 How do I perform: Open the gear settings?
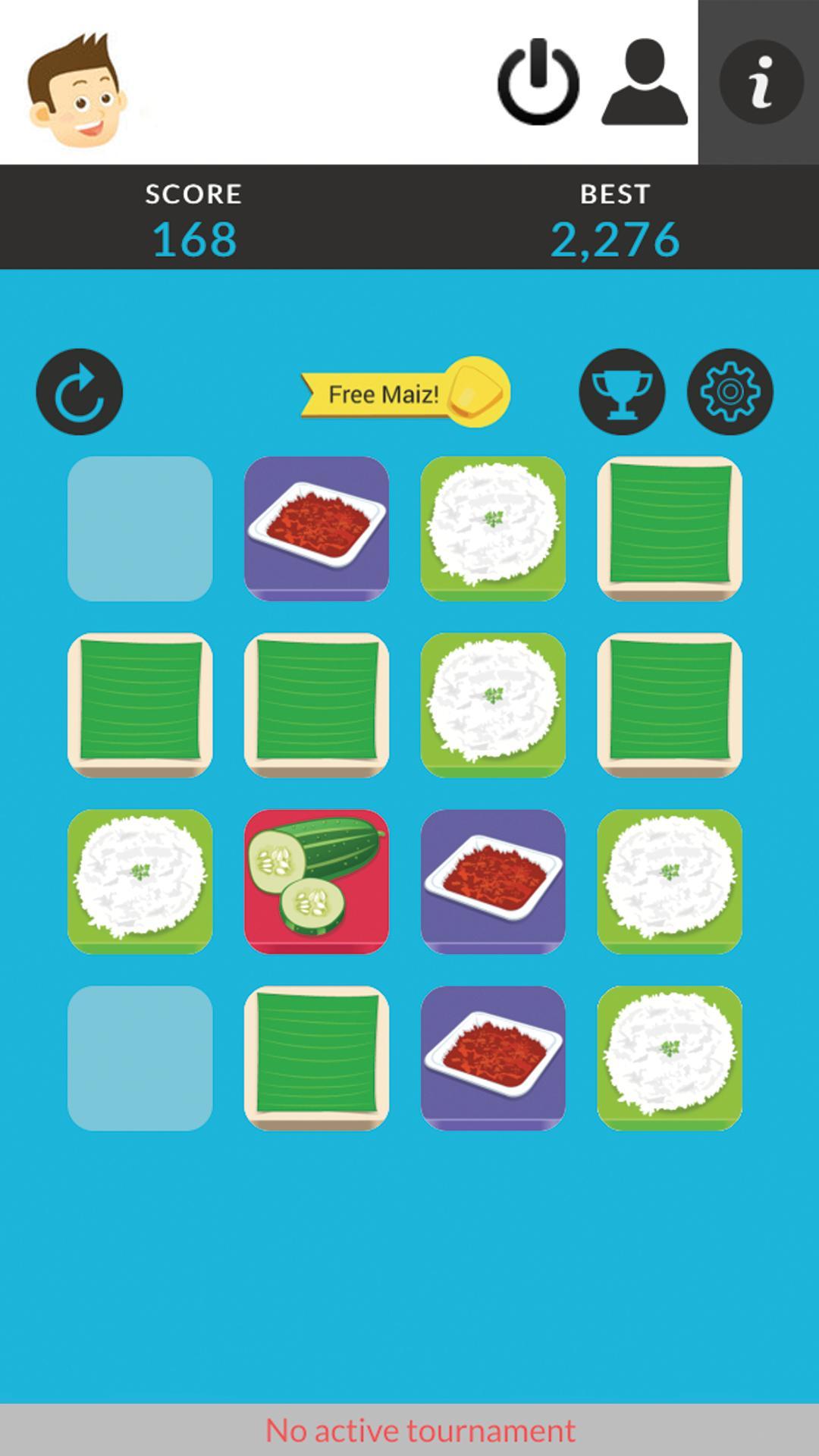[730, 392]
